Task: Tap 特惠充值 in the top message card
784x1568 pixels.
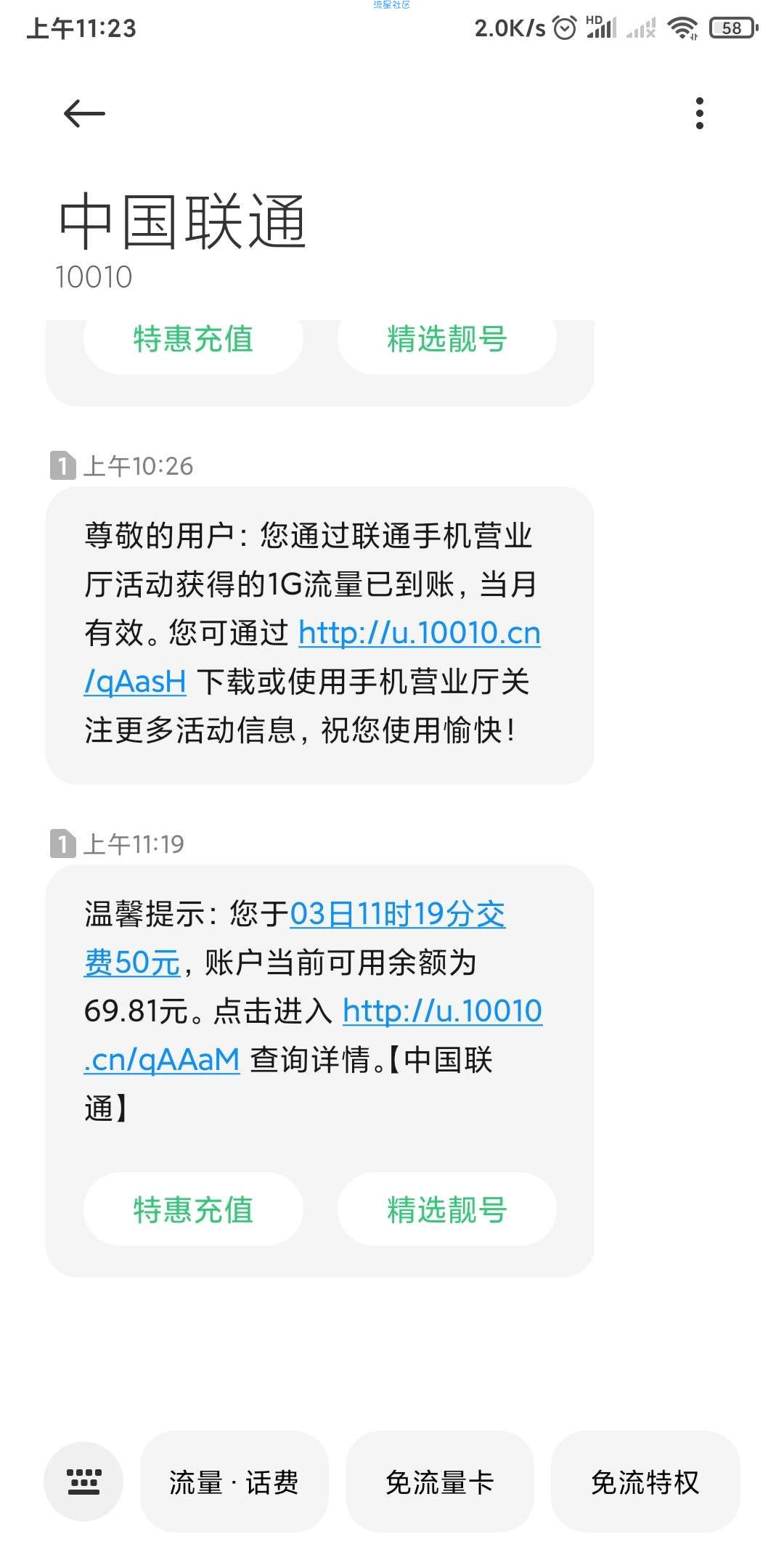Action: pos(193,341)
